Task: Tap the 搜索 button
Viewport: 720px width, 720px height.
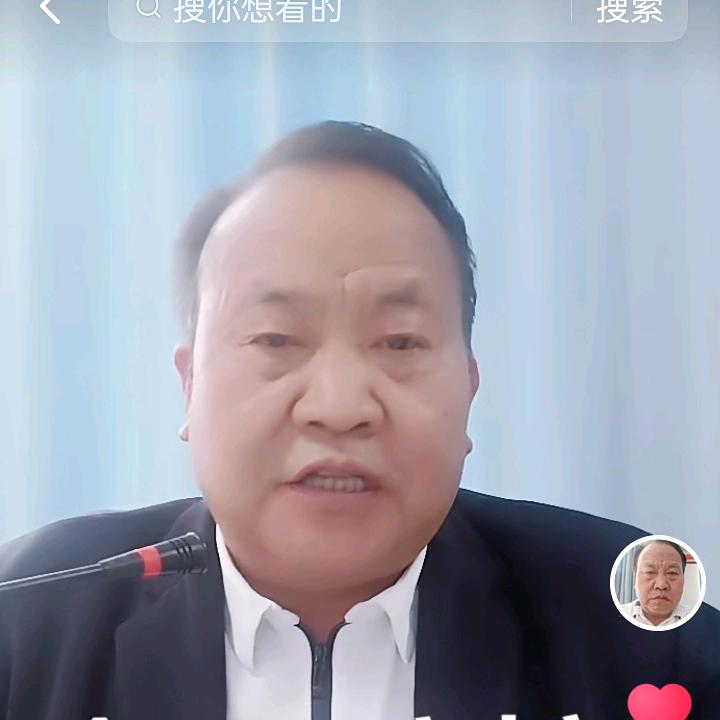Action: pos(630,11)
